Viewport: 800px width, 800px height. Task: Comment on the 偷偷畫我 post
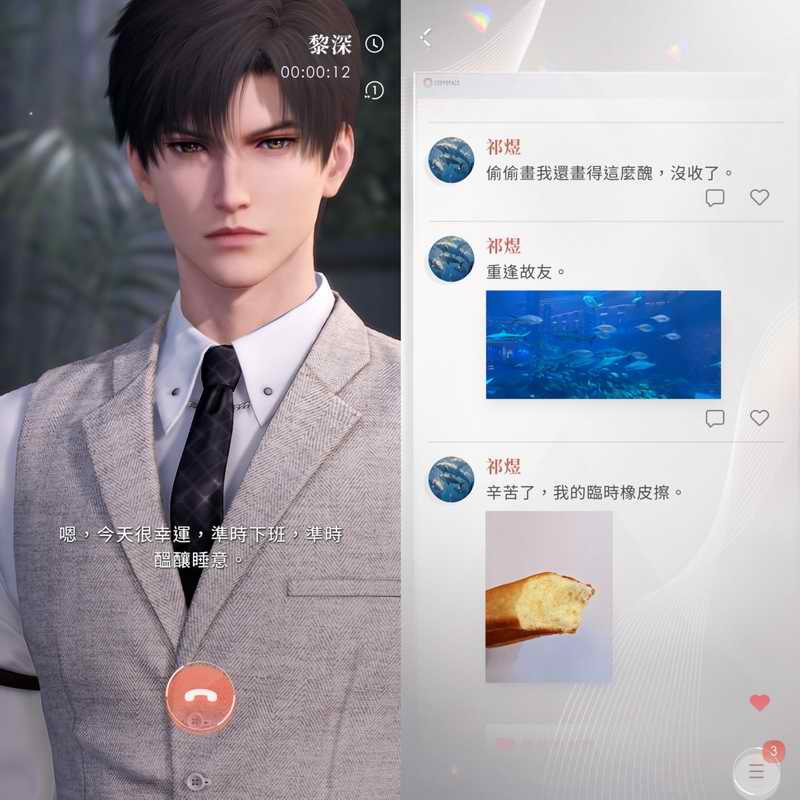[x=715, y=198]
